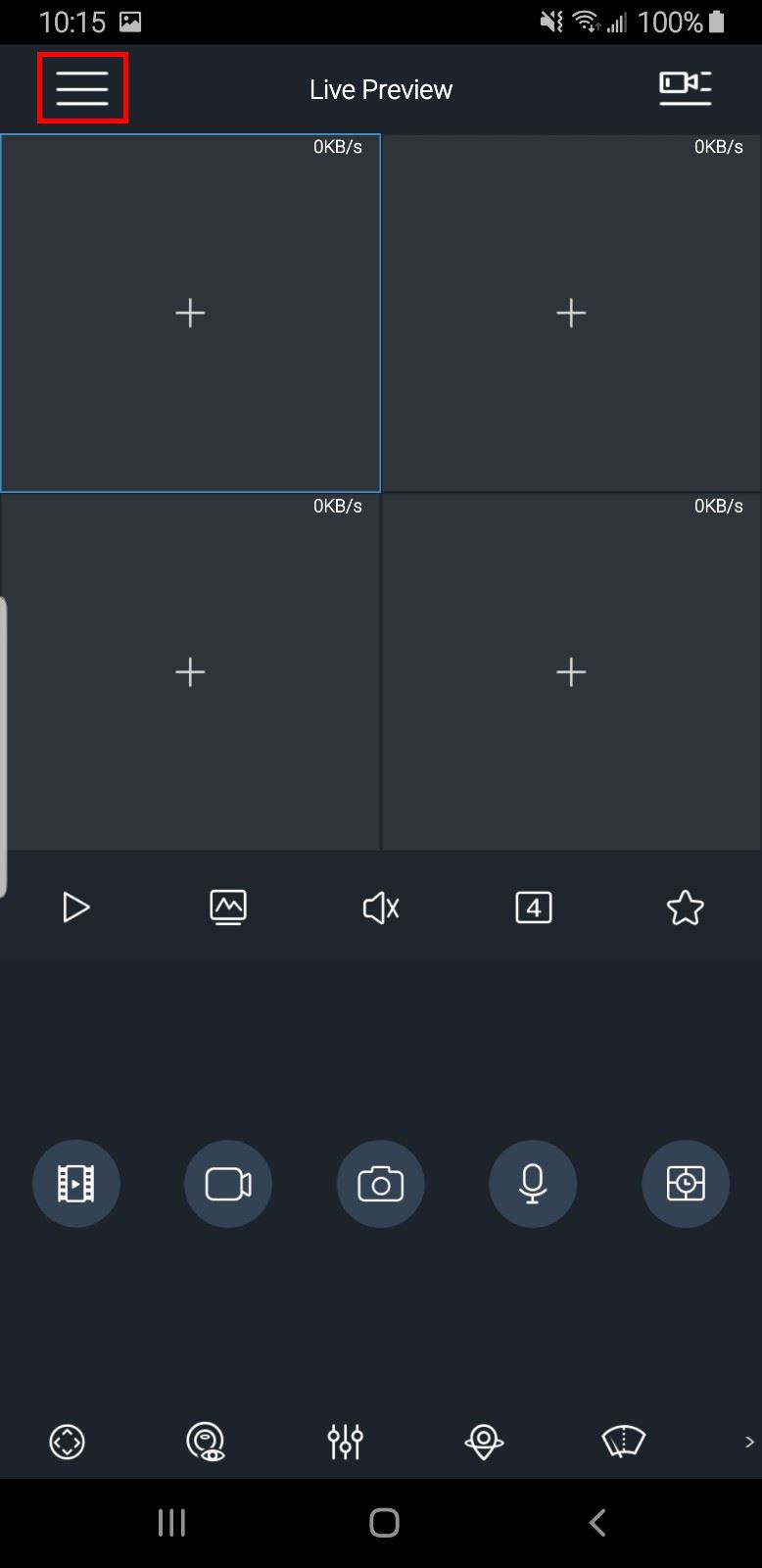Open the fisheye view options

tap(206, 1442)
